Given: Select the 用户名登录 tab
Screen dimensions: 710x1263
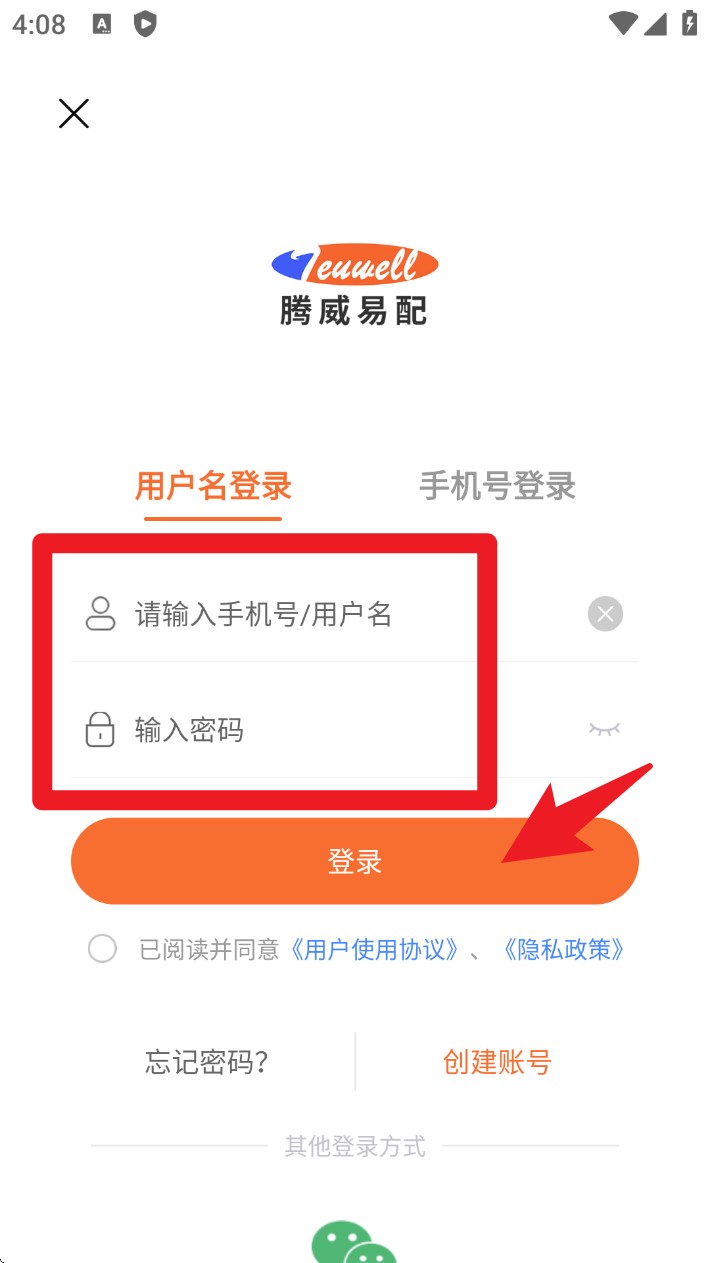Looking at the screenshot, I should pos(213,486).
